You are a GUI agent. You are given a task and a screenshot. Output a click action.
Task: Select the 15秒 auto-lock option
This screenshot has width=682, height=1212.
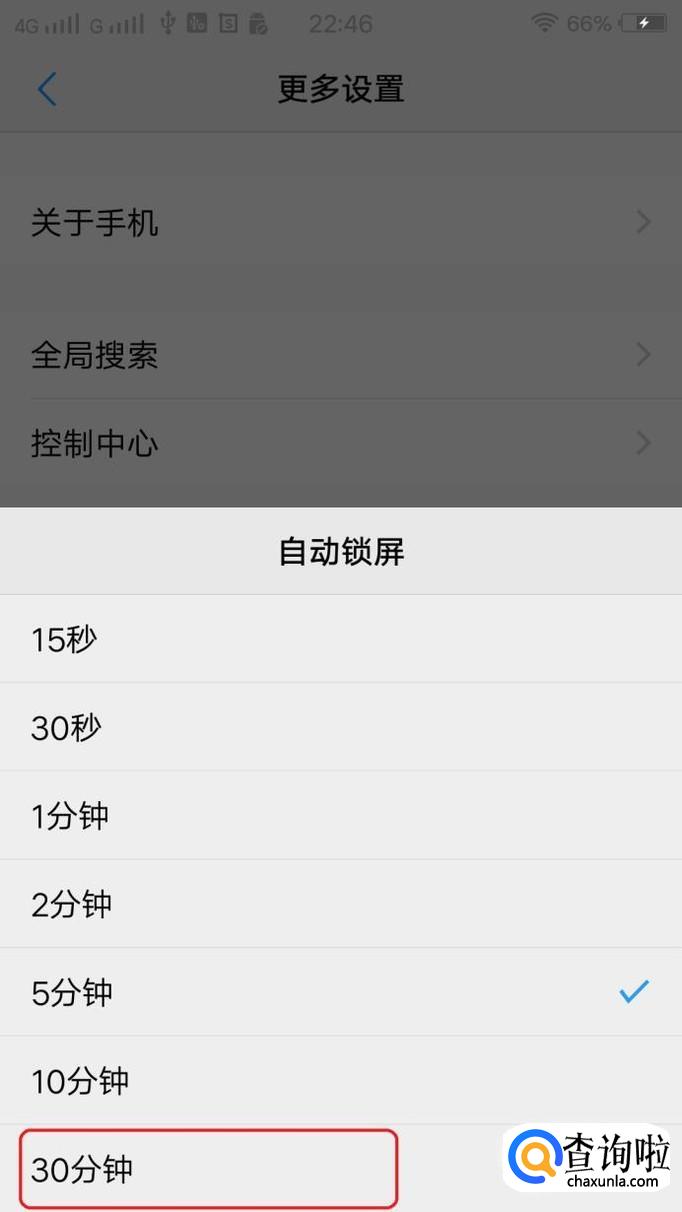click(64, 639)
